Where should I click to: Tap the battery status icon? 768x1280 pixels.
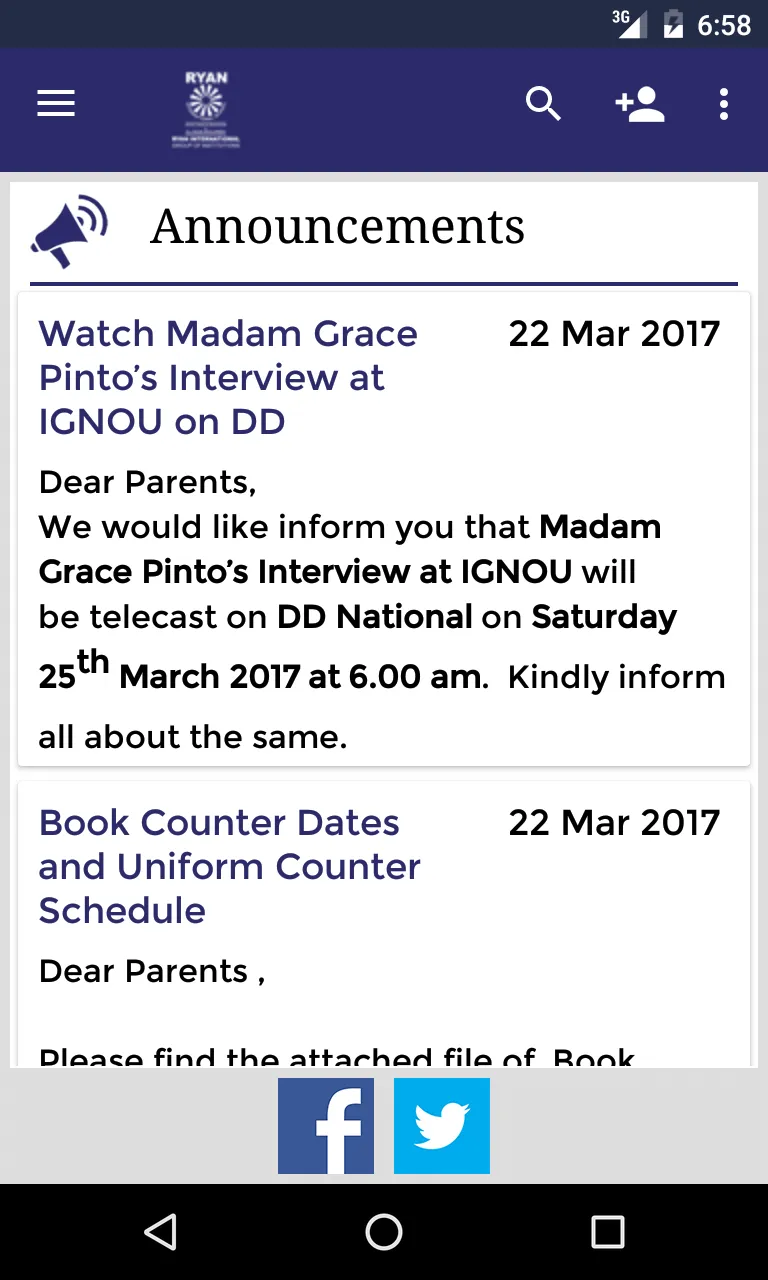click(x=674, y=24)
